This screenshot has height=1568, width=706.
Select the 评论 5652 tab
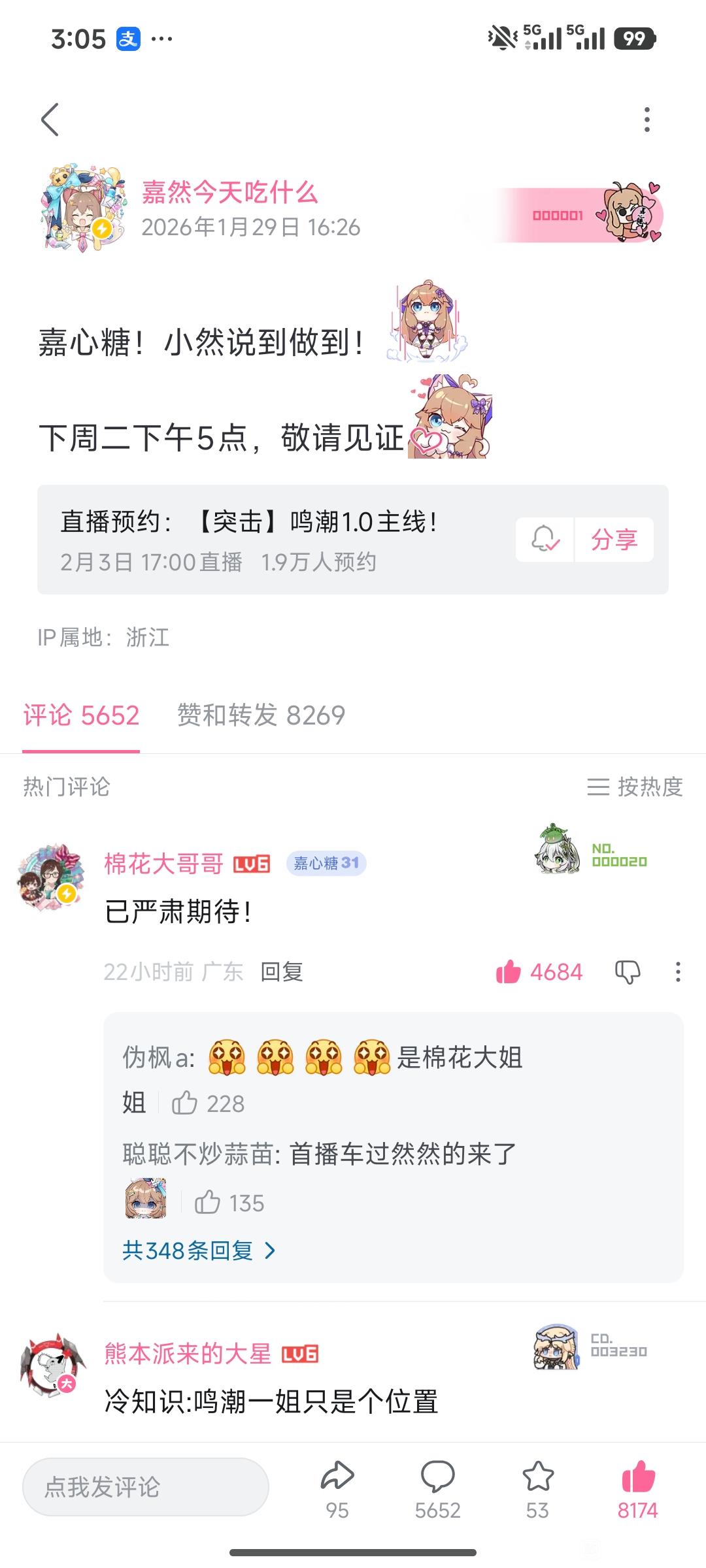[81, 715]
